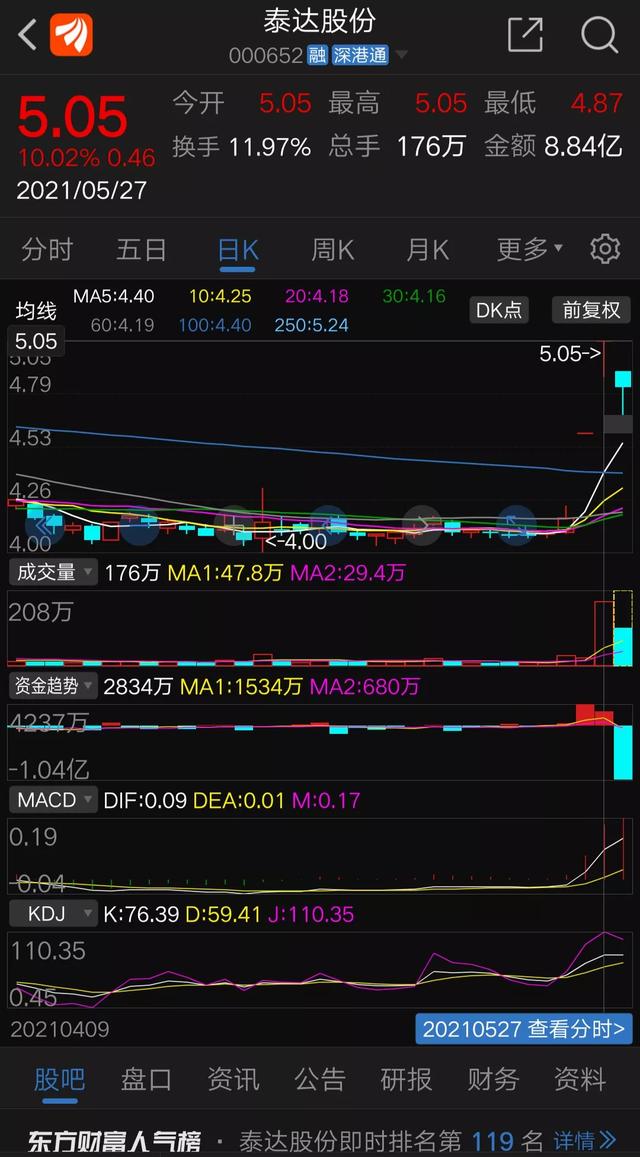The image size is (640, 1157).
Task: Go back using the top-left arrow
Action: coord(27,36)
